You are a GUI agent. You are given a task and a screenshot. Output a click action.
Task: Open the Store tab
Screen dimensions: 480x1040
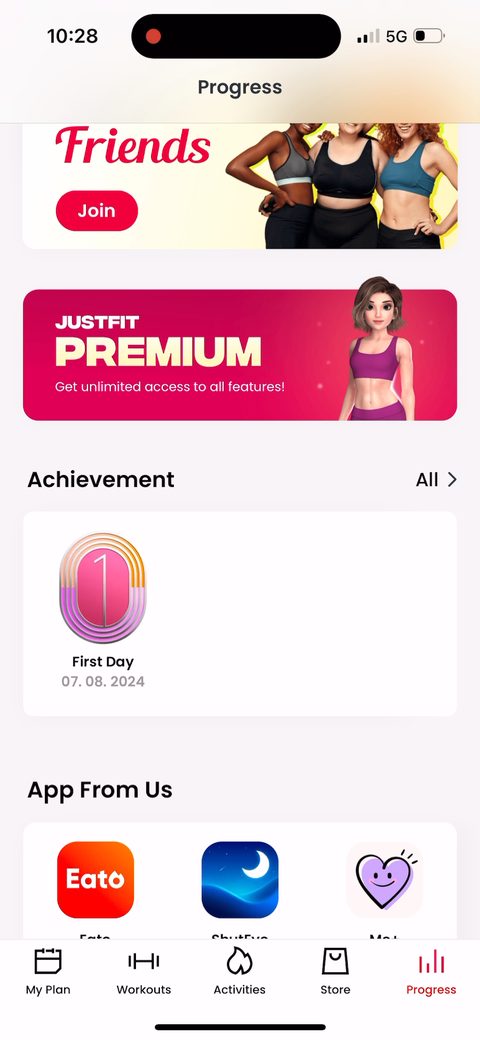pos(335,972)
